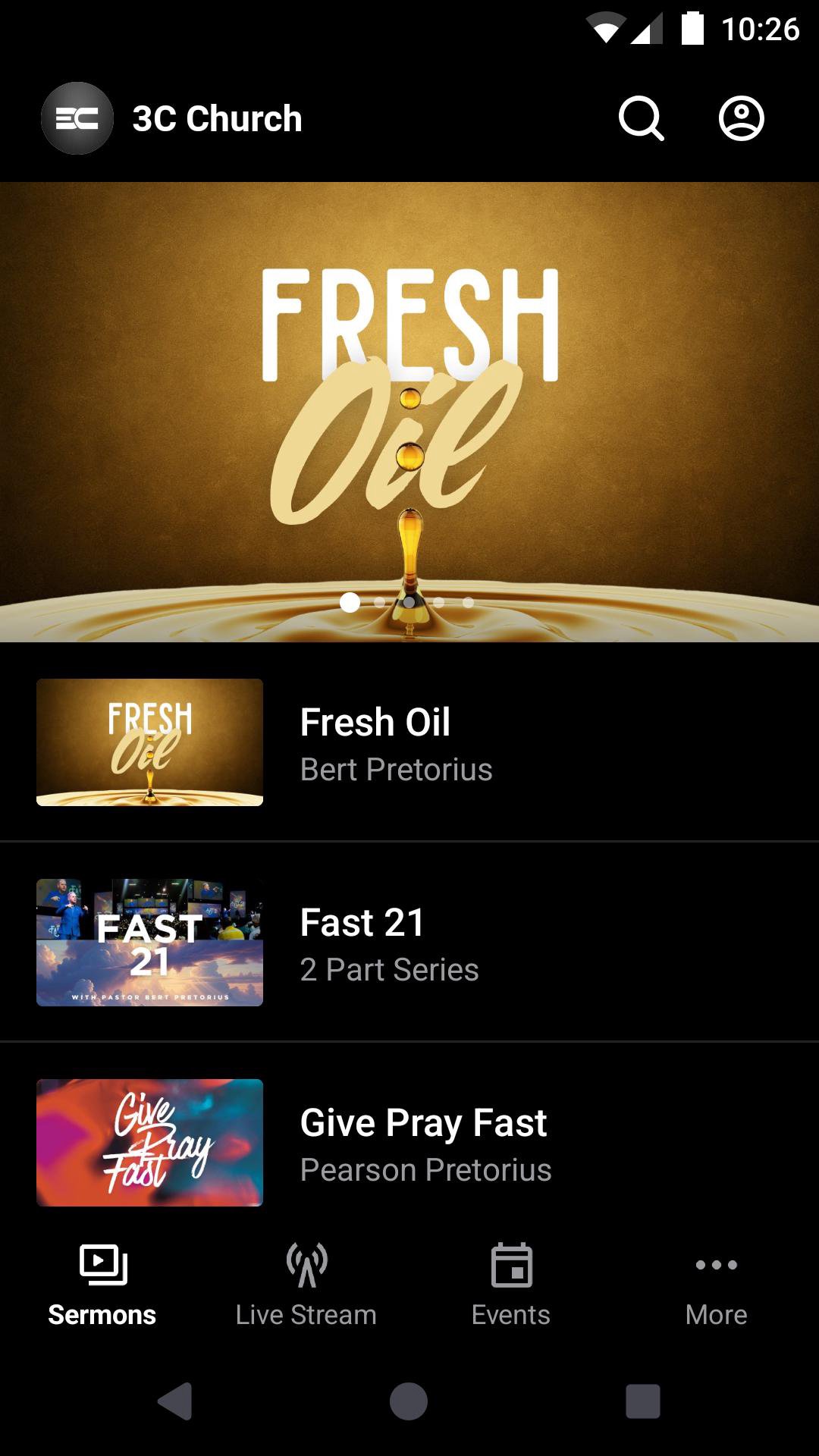Screen dimensions: 819x1456
Task: Go back with the system back button
Action: (175, 1401)
